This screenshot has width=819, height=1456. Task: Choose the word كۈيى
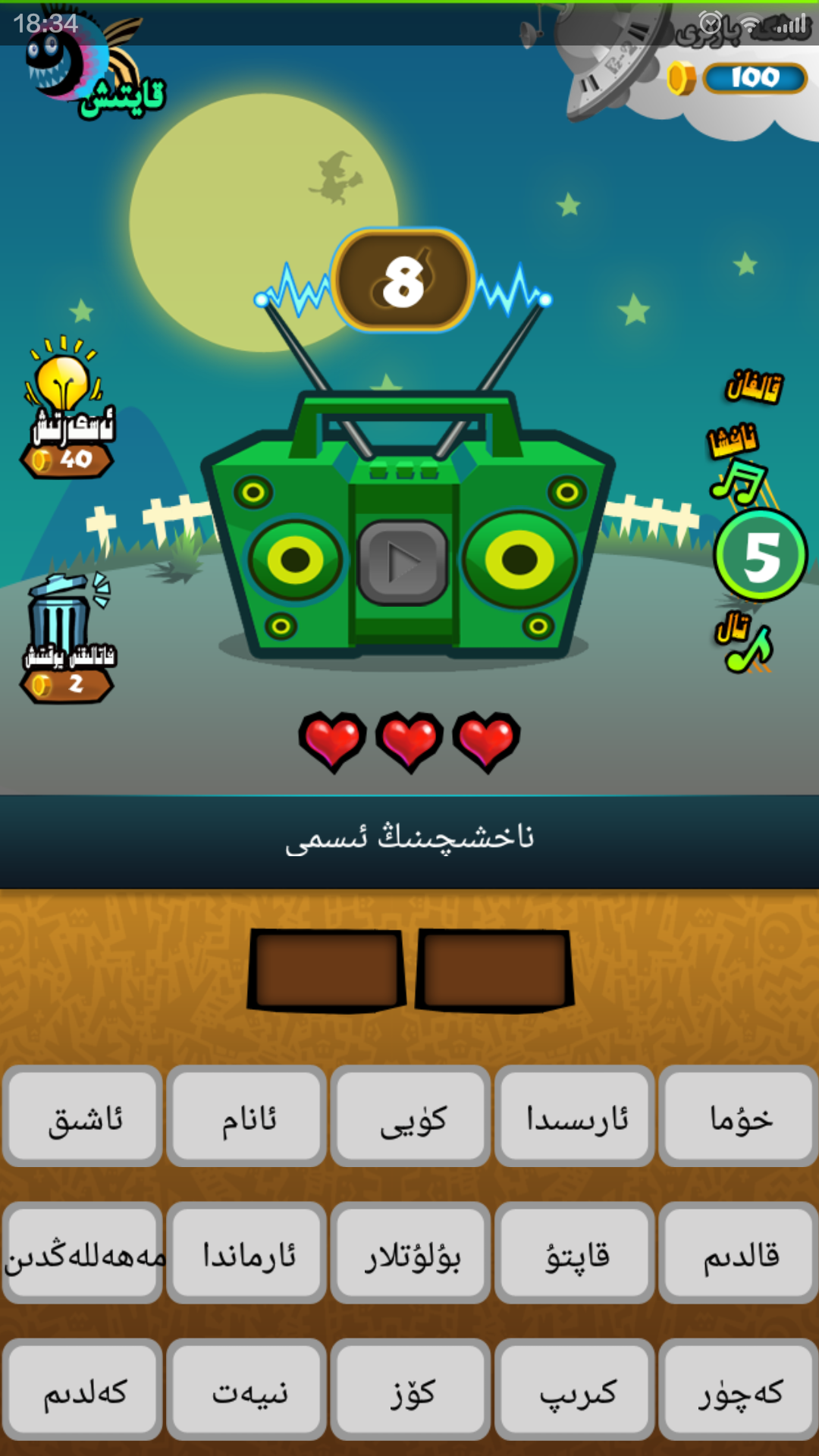click(410, 1116)
